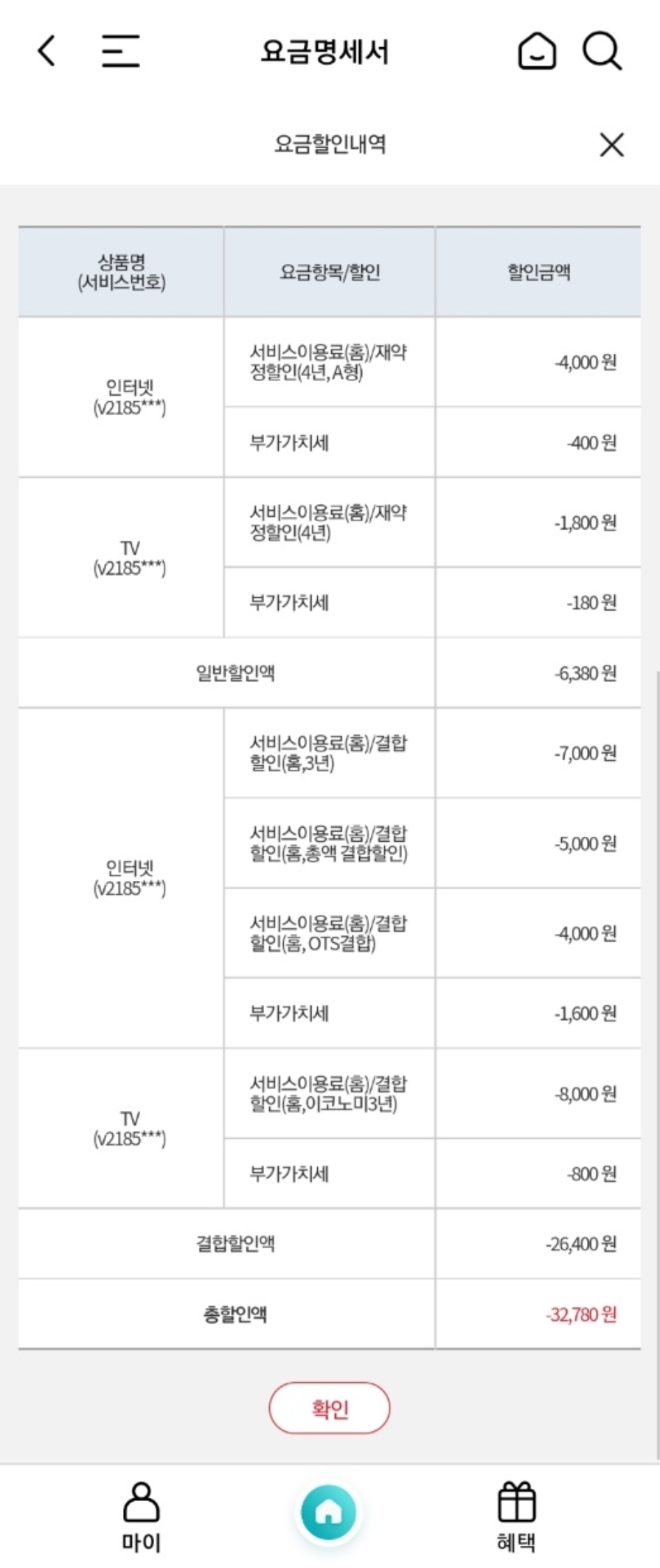Open the hamburger menu icon
This screenshot has height=1568, width=660.
119,52
